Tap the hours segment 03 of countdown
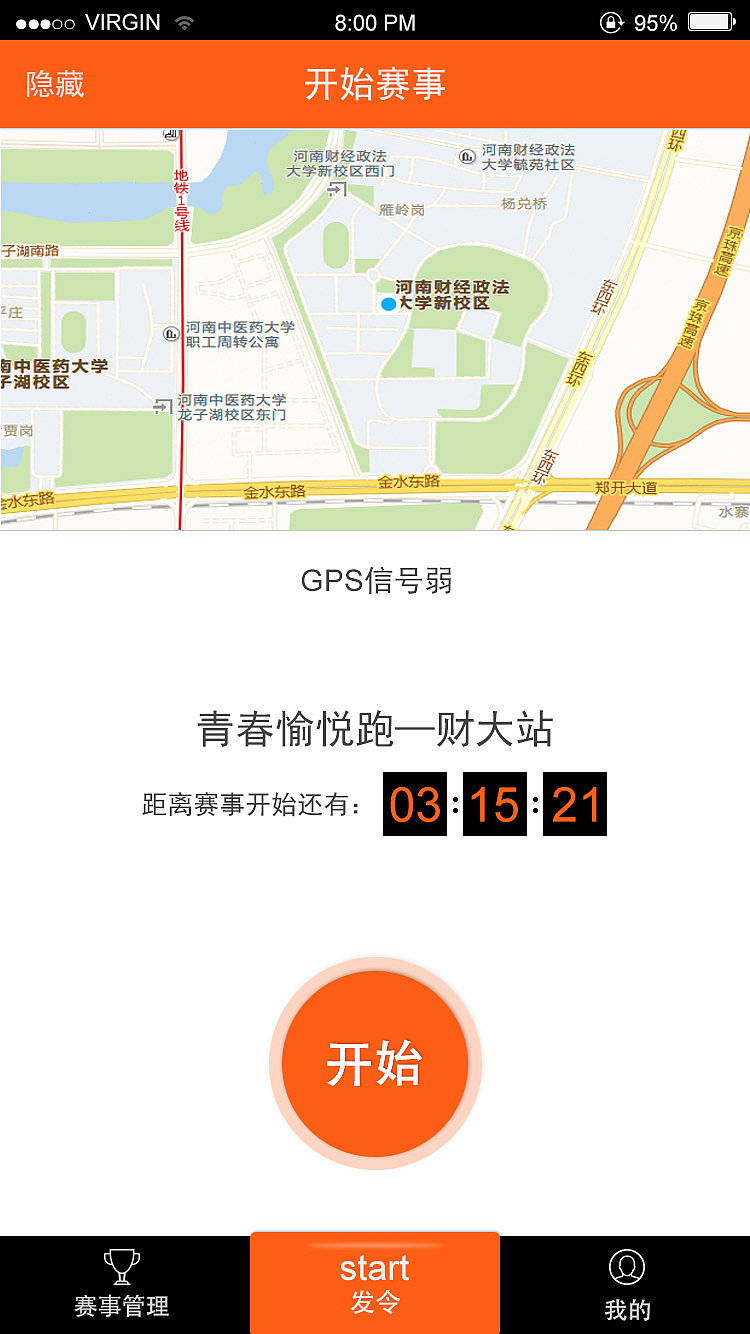Viewport: 750px width, 1334px height. (414, 805)
